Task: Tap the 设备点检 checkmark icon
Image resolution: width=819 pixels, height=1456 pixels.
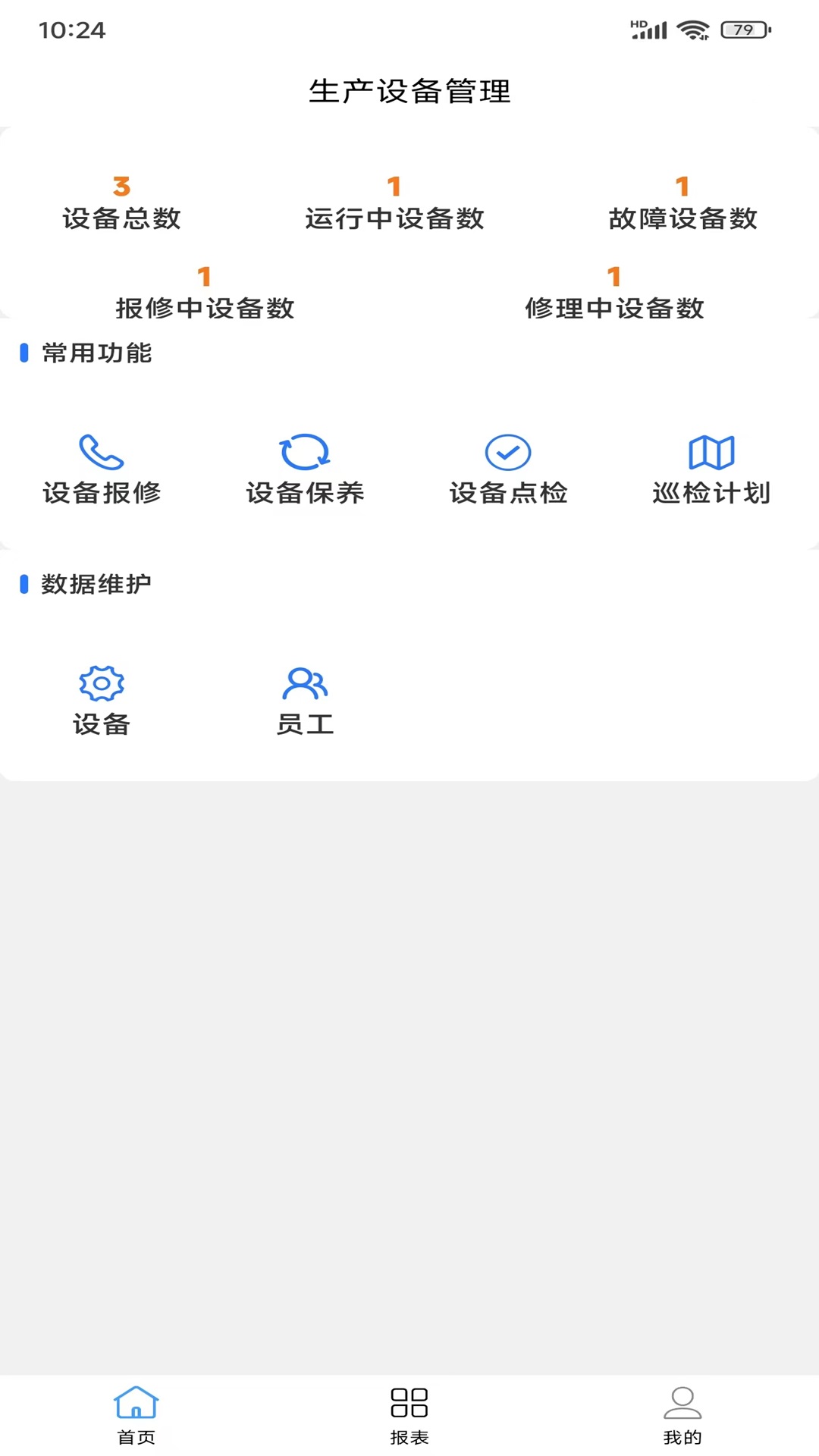Action: pos(508,452)
